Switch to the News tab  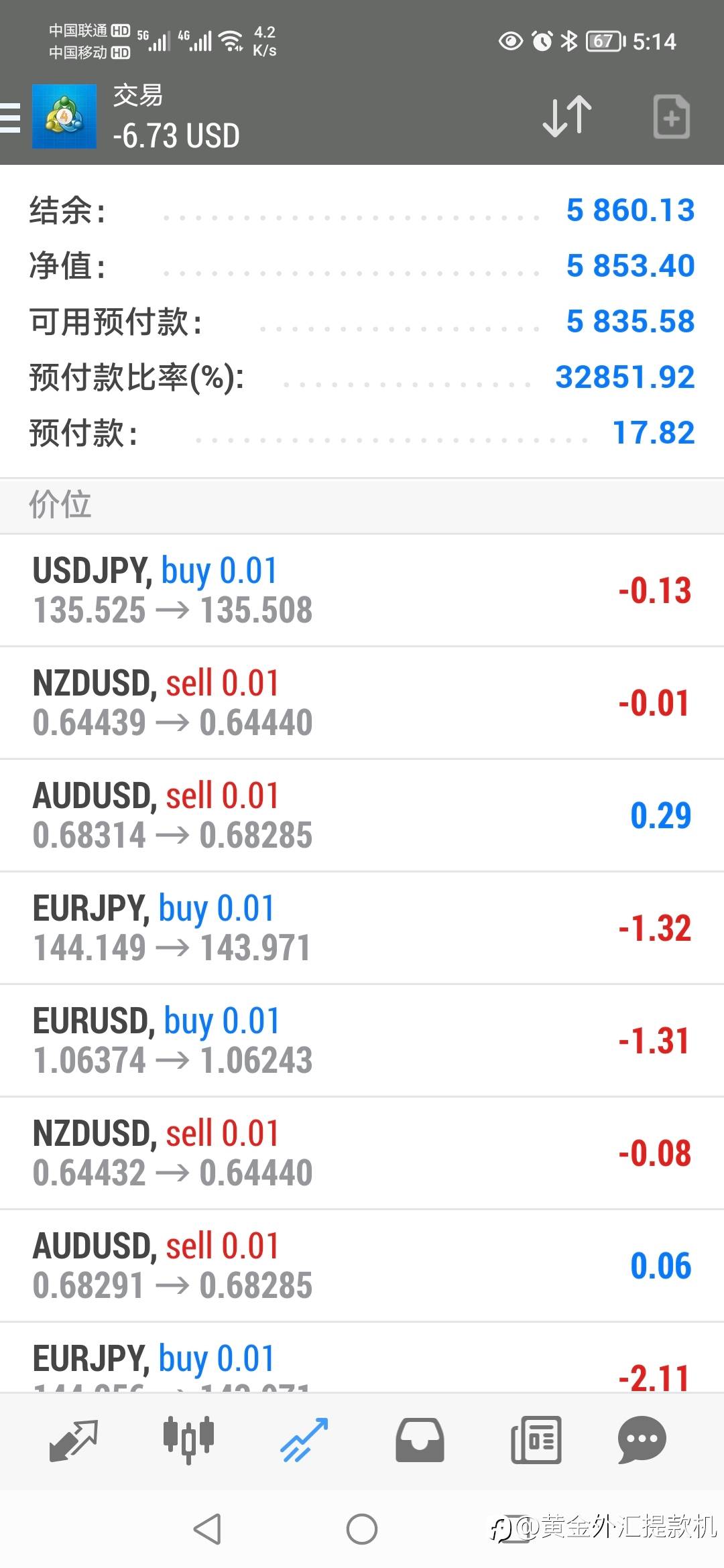536,1441
